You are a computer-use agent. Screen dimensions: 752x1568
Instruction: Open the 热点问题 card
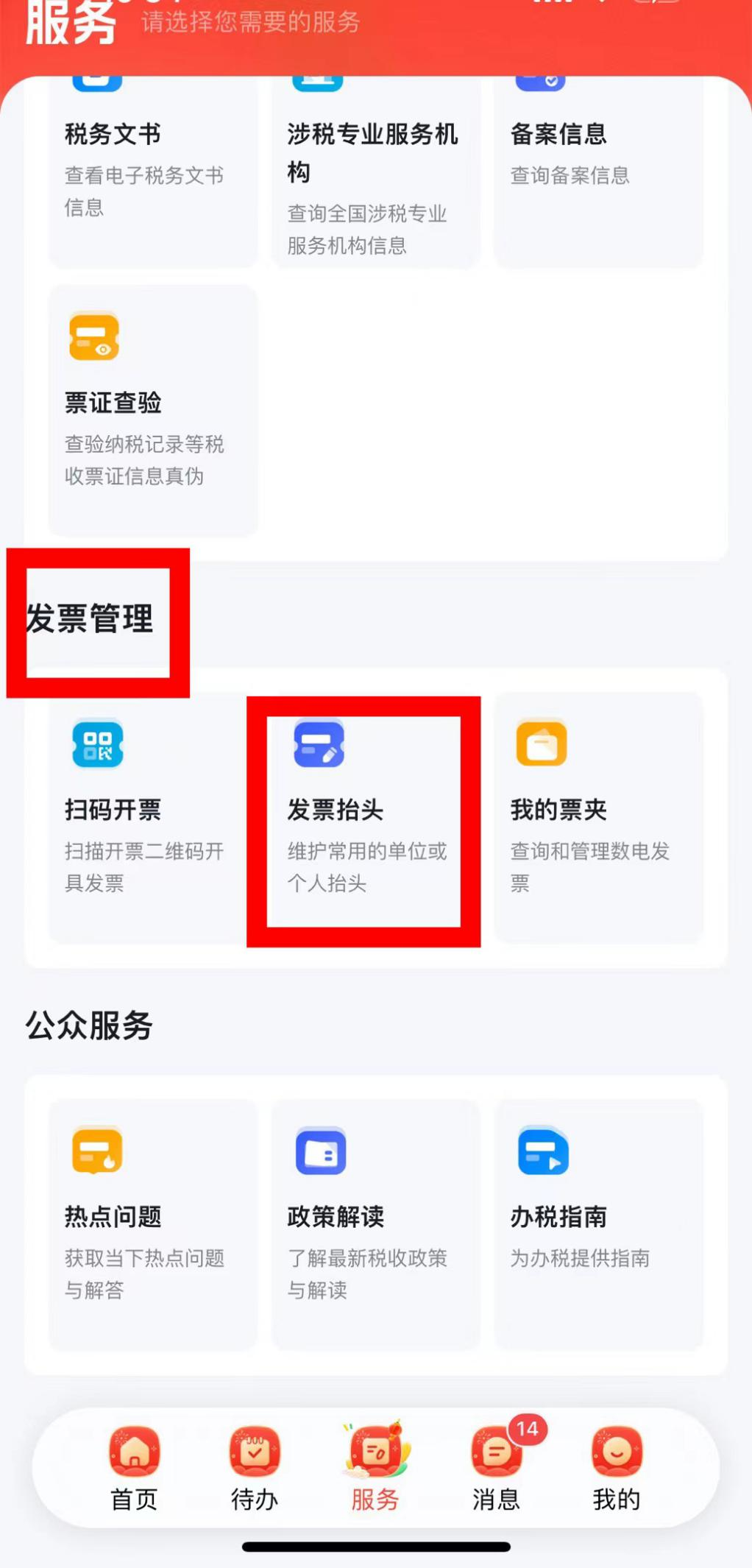153,1224
